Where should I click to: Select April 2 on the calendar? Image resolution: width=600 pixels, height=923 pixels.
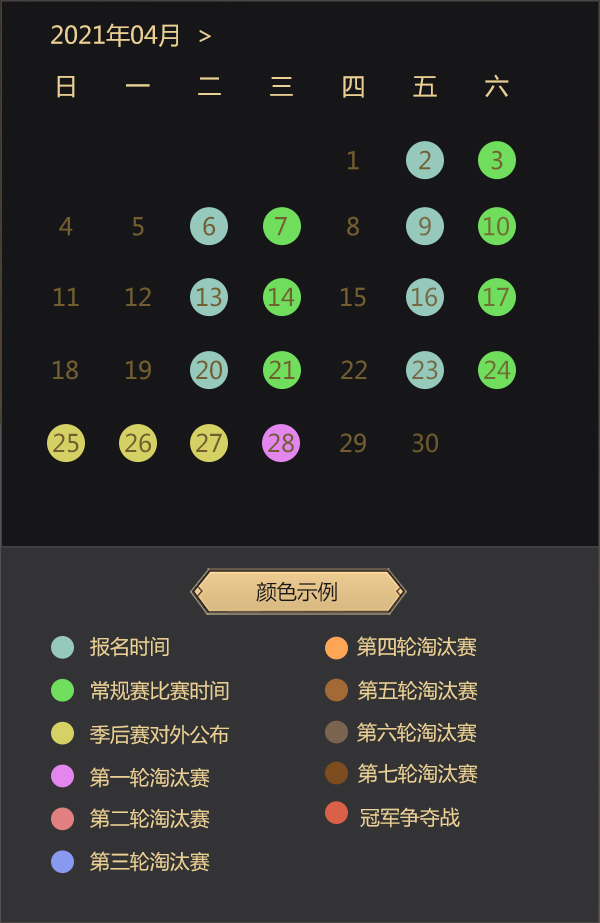pos(425,160)
